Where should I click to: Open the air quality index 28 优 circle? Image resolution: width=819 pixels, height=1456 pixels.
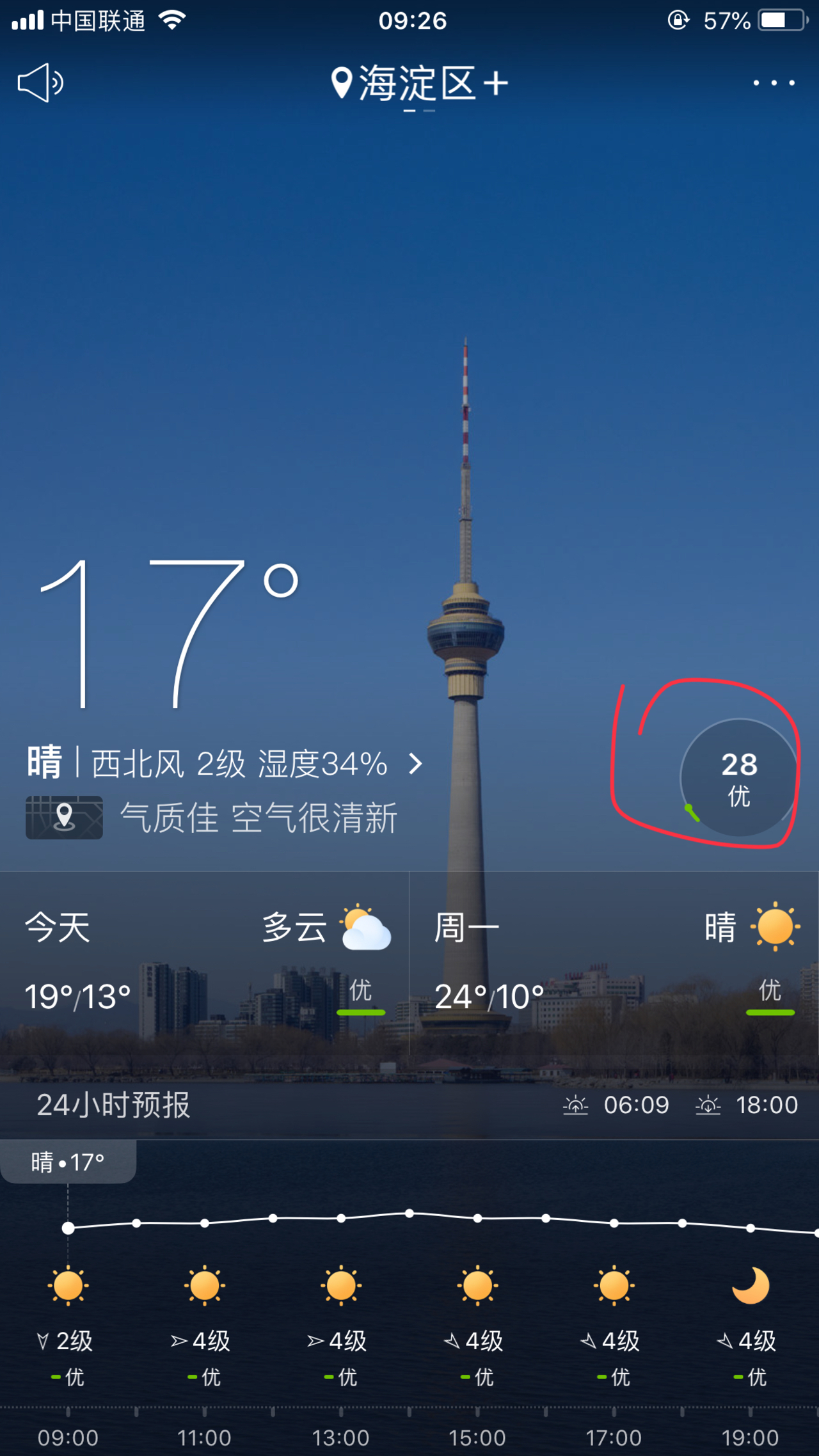(738, 777)
